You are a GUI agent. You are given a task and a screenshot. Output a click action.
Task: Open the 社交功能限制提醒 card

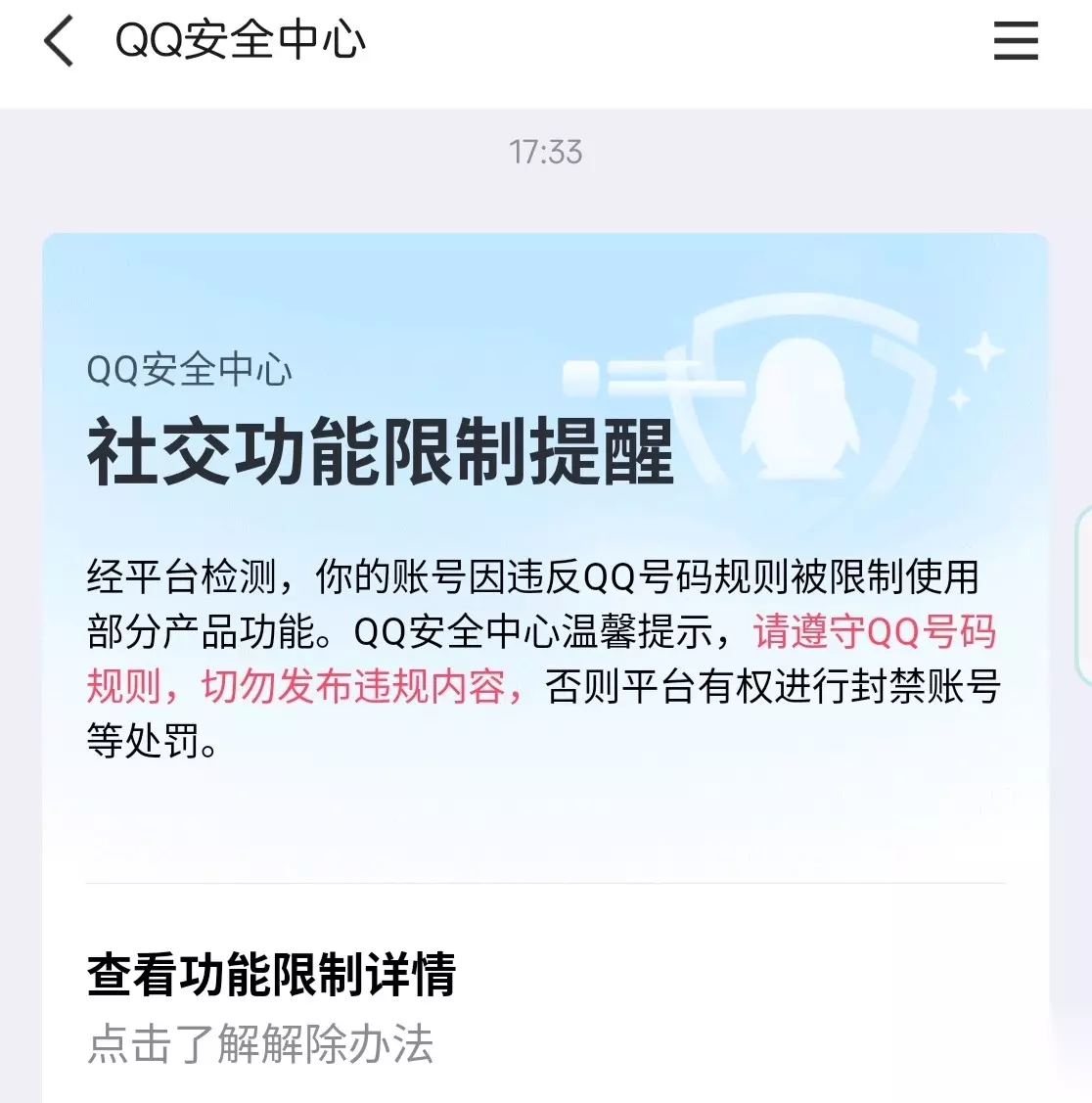[546, 557]
